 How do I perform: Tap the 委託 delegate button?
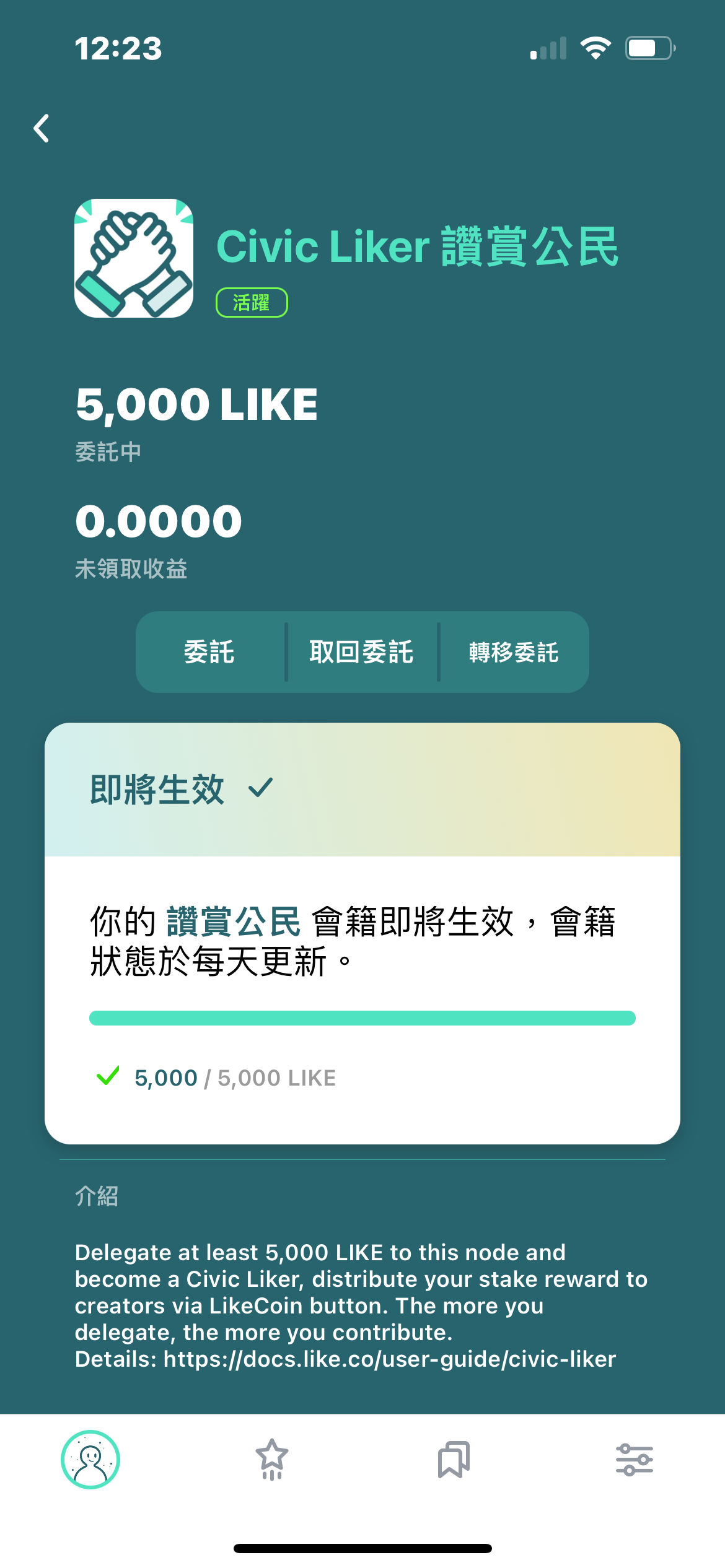(x=209, y=652)
